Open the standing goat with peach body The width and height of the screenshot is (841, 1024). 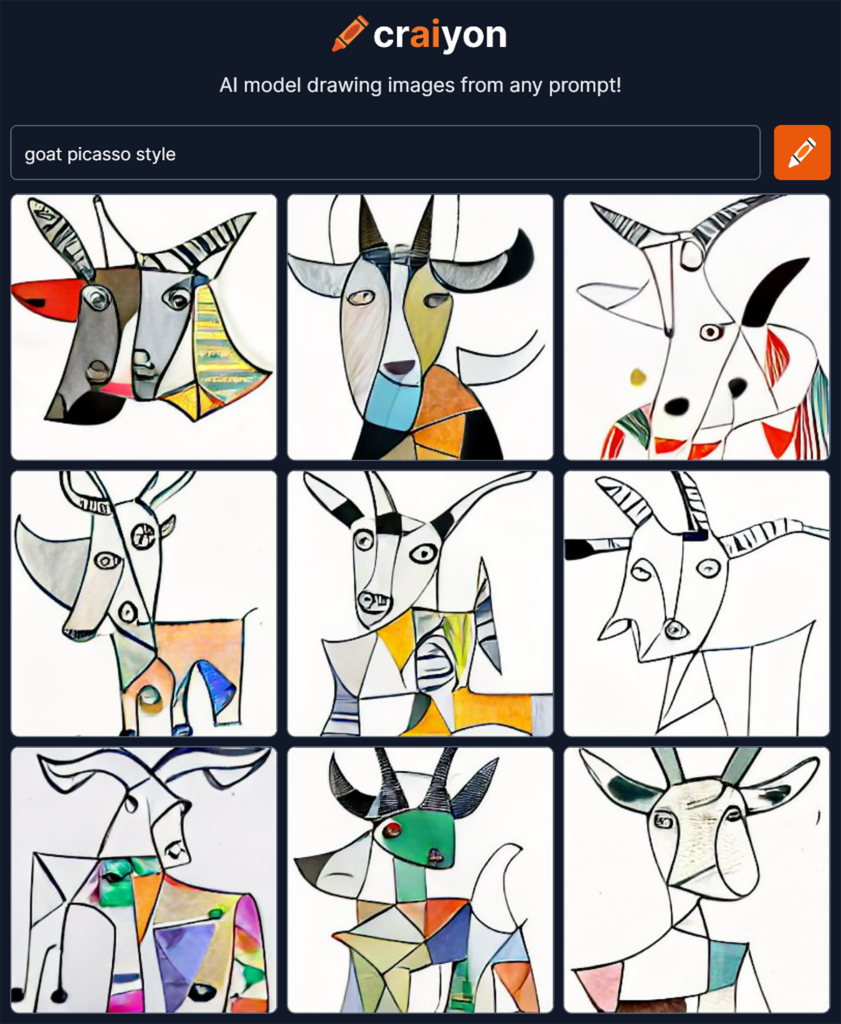click(x=144, y=603)
